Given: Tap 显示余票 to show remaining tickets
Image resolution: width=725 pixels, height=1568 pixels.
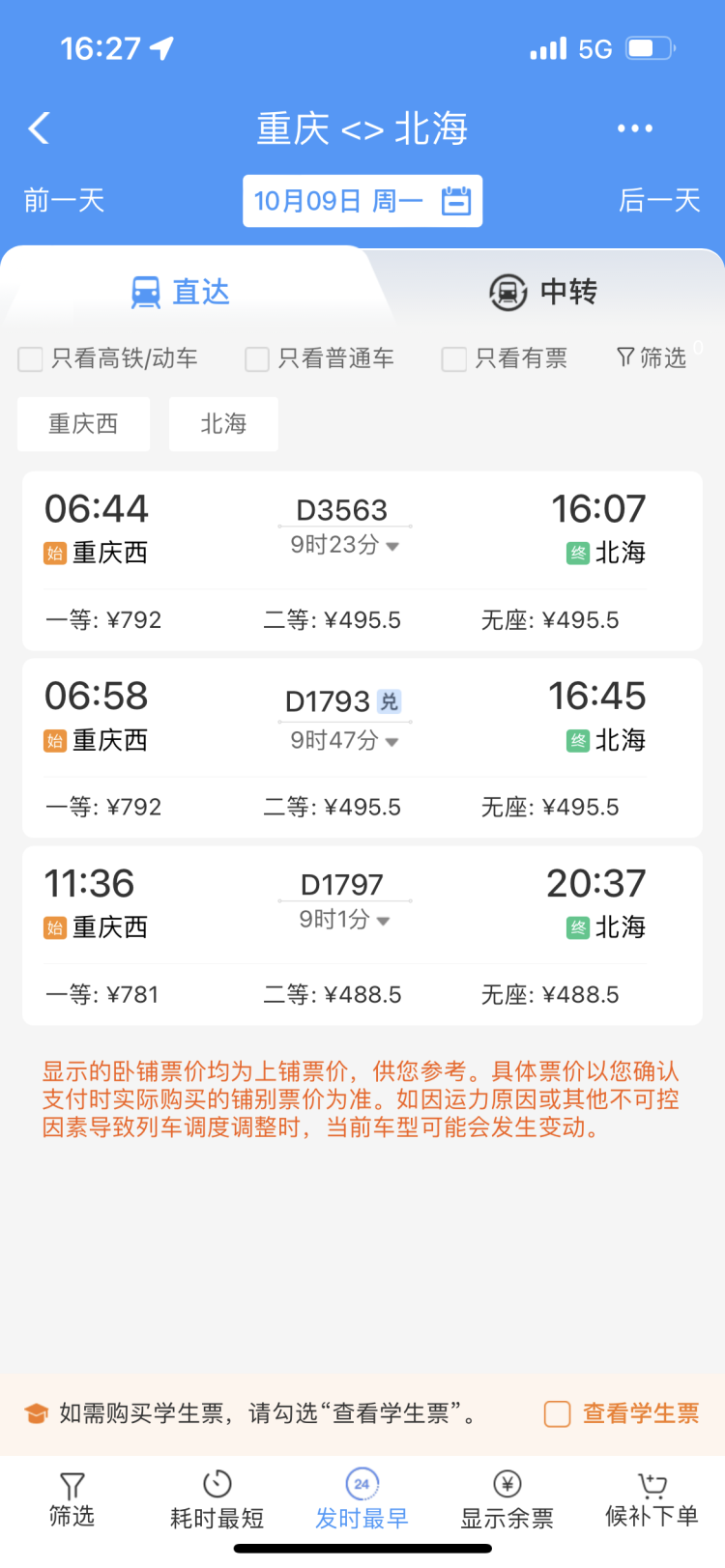Looking at the screenshot, I should click(x=507, y=1500).
